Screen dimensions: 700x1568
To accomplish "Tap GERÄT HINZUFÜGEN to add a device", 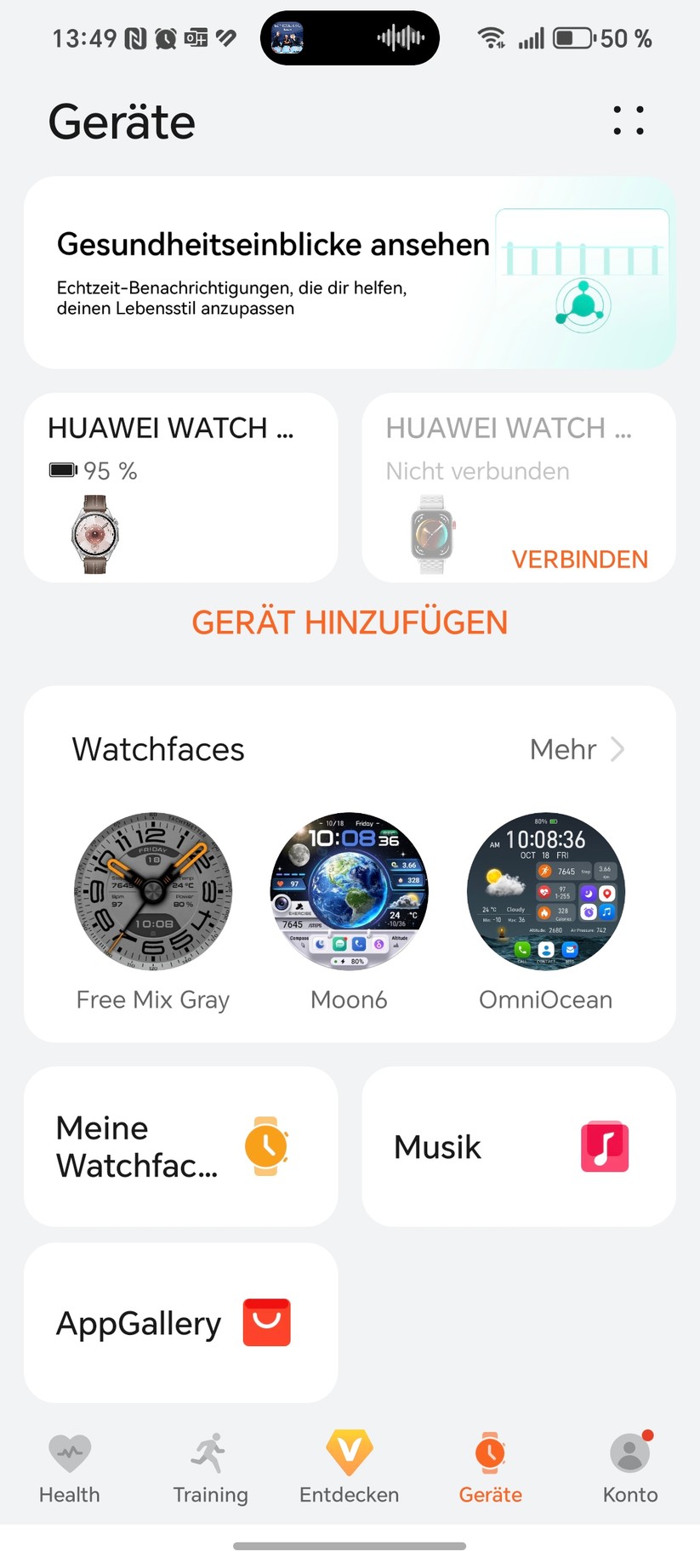I will click(350, 622).
